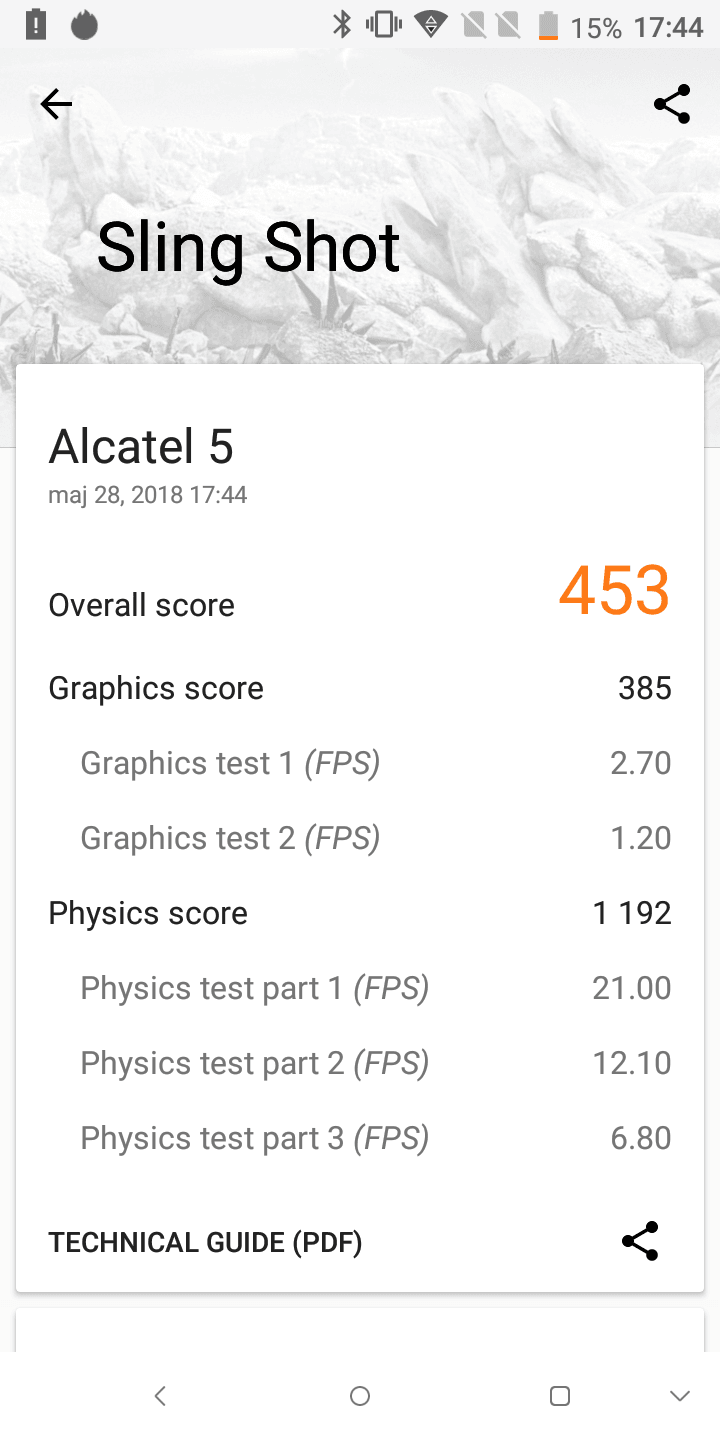Go to the home screen
This screenshot has height=1440, width=720.
click(x=360, y=1396)
